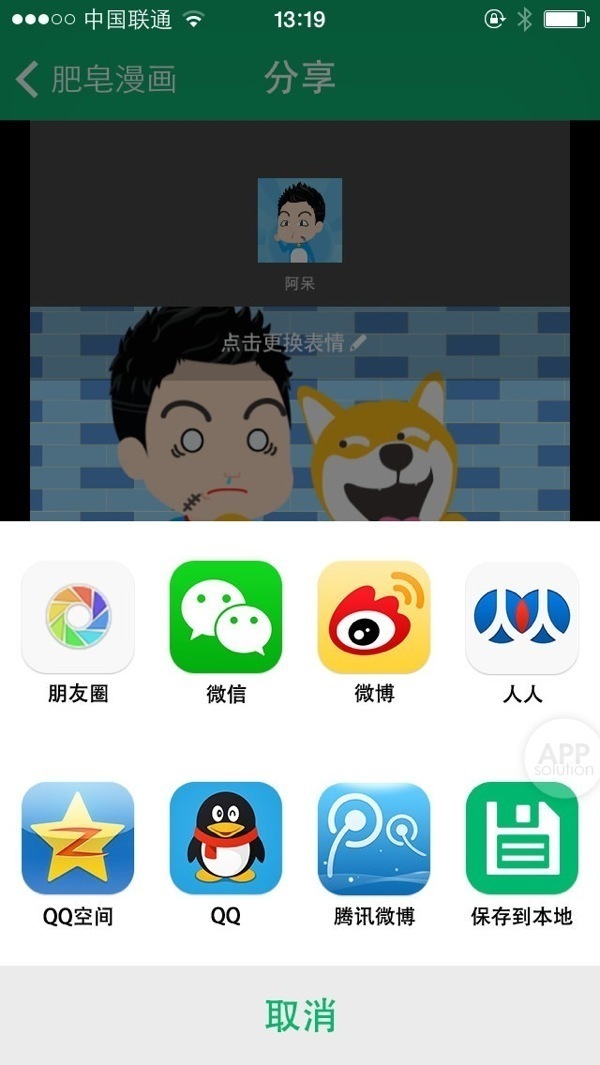Select 保存到本地 to save locally
The height and width of the screenshot is (1065, 600).
[522, 838]
